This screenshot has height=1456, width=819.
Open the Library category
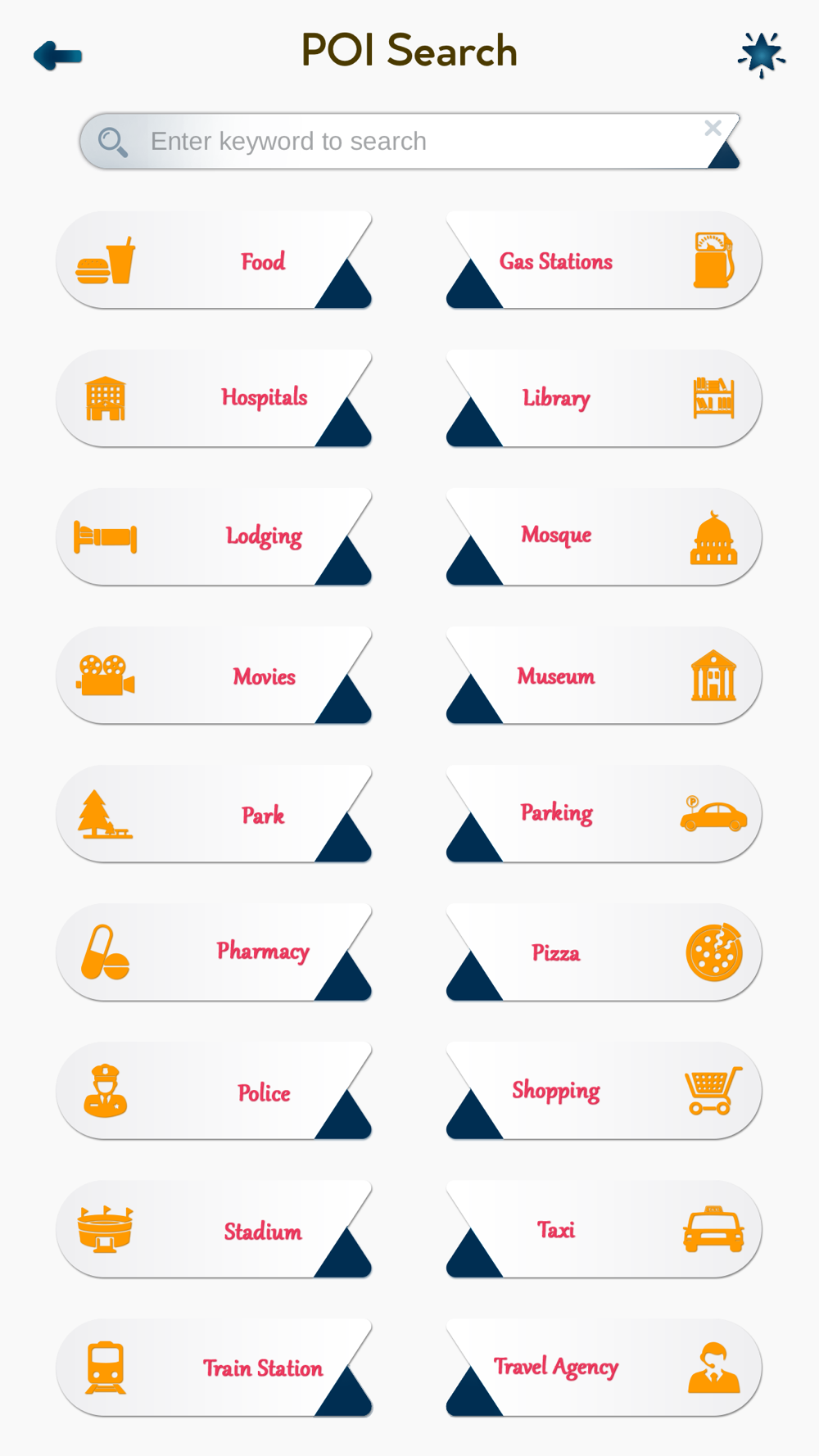pyautogui.click(x=604, y=399)
